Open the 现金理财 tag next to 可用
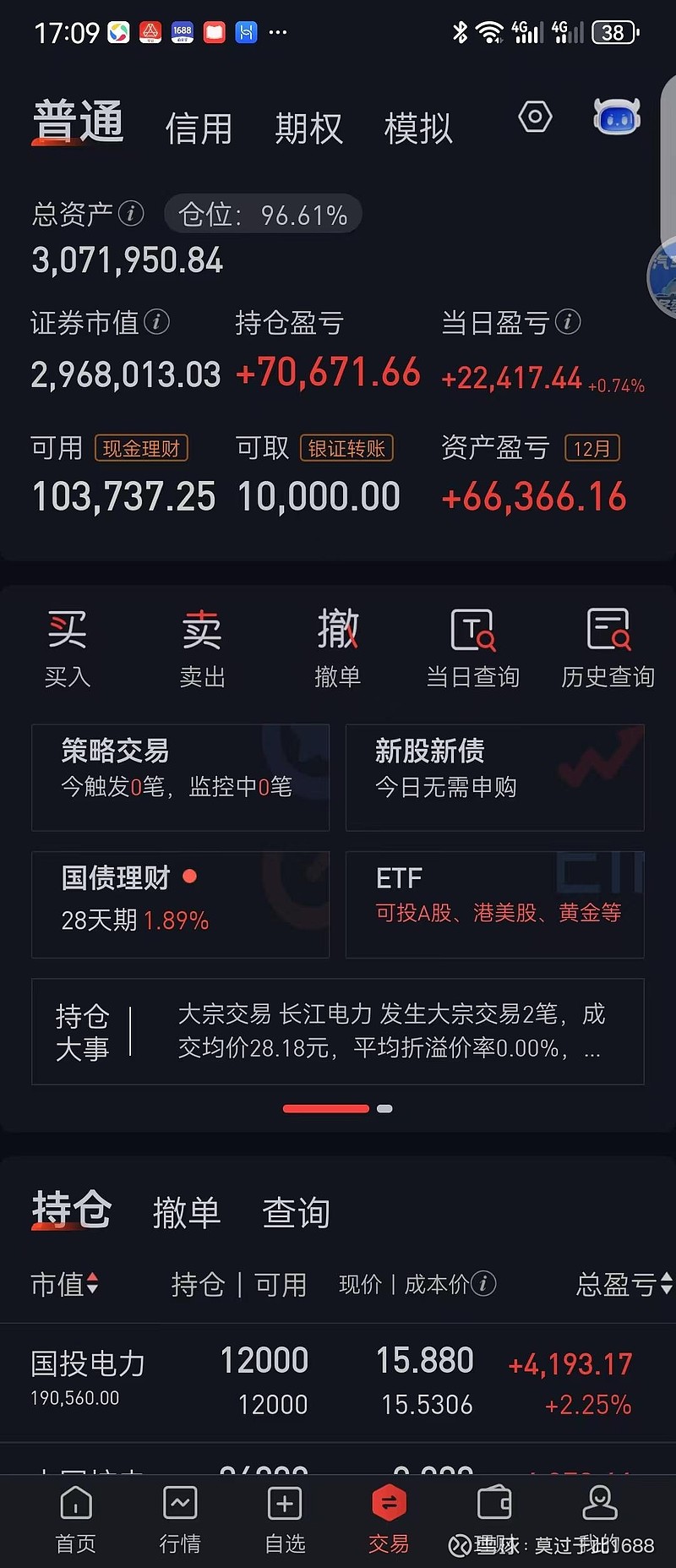676x1568 pixels. click(140, 448)
